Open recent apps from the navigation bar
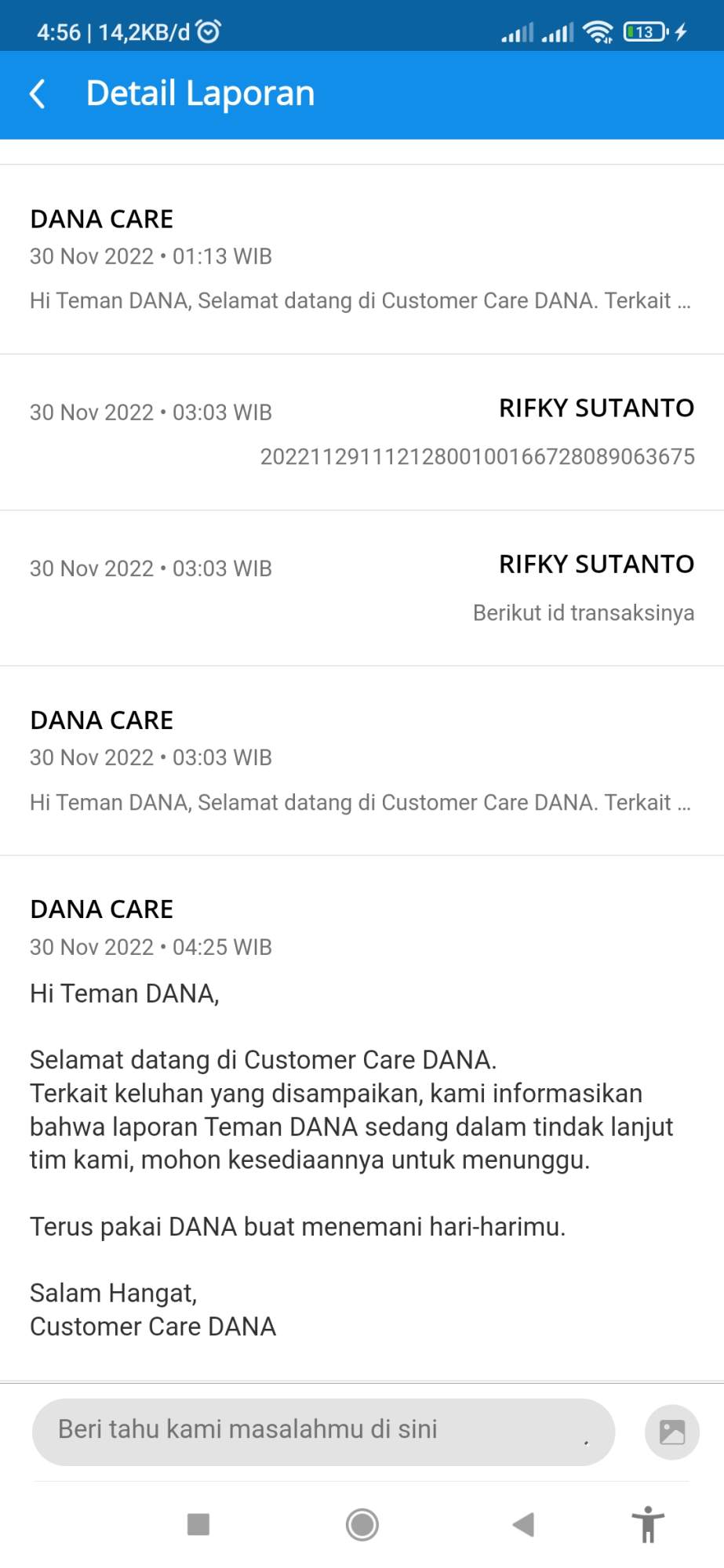The height and width of the screenshot is (1568, 724). point(198,1525)
